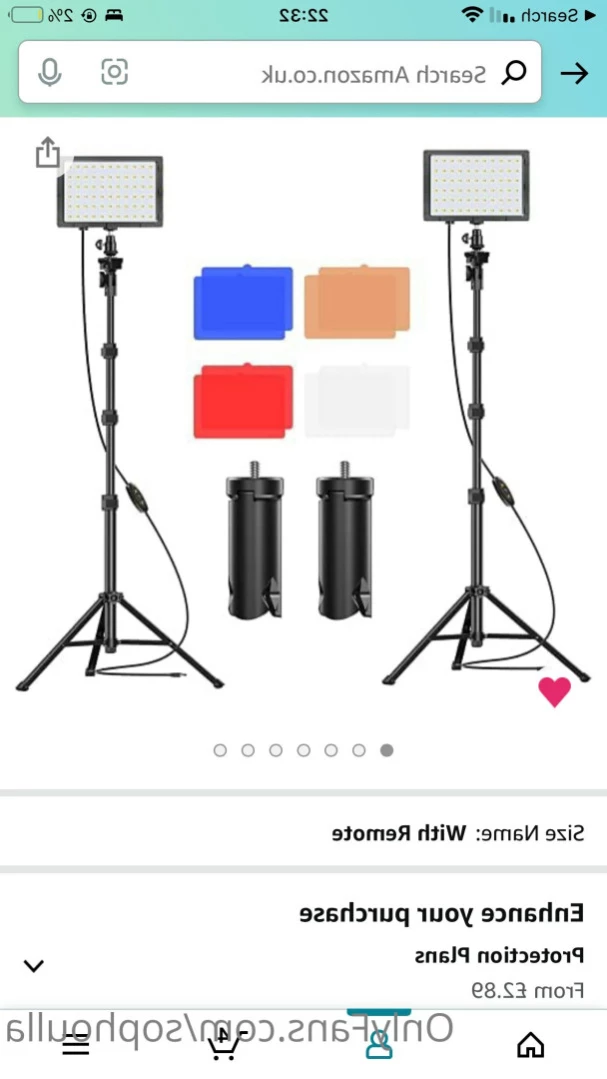Viewport: 607px width, 1079px height.
Task: Go back using the top arrow
Action: point(573,73)
